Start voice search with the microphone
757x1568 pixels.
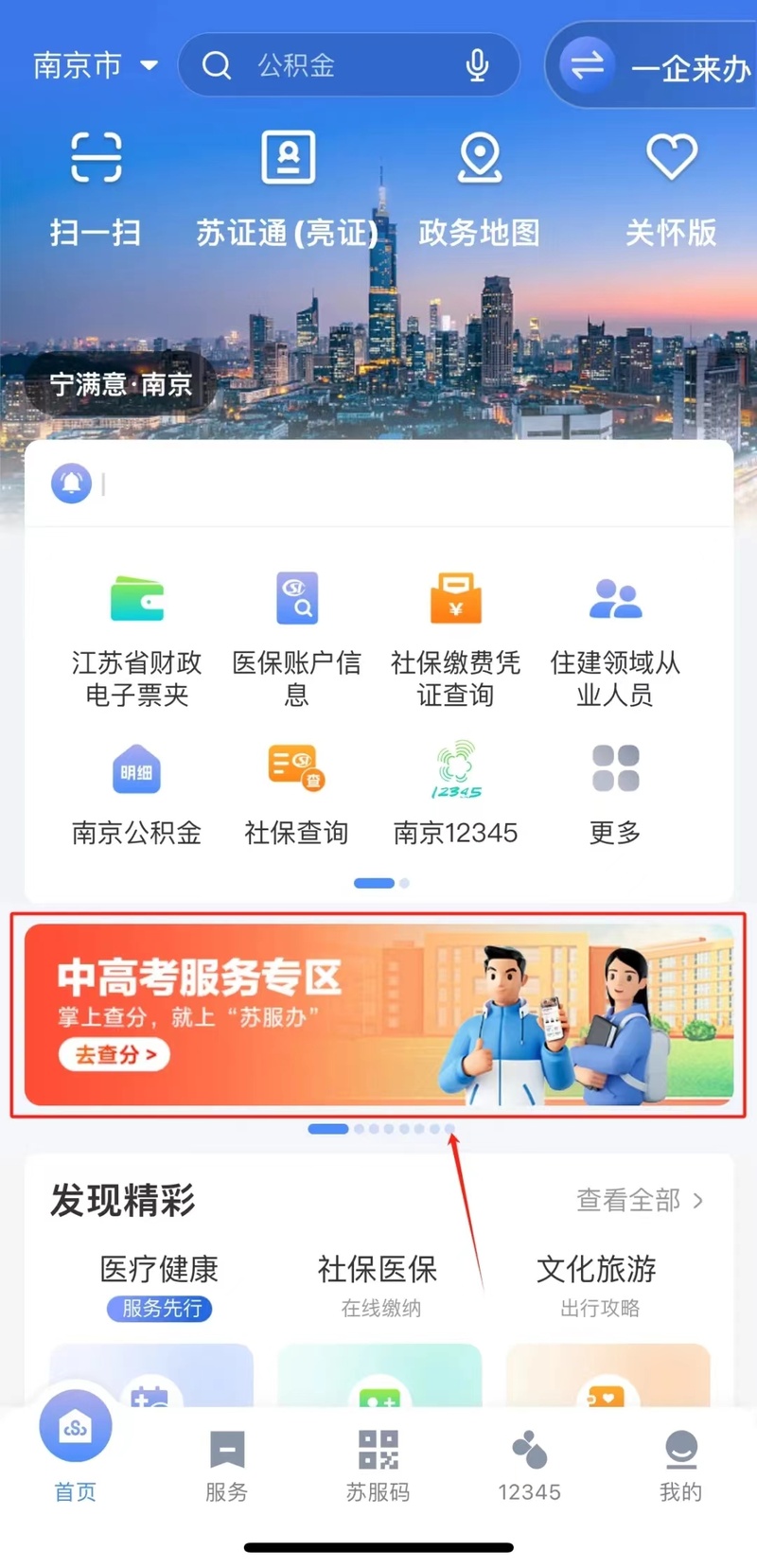pos(478,65)
